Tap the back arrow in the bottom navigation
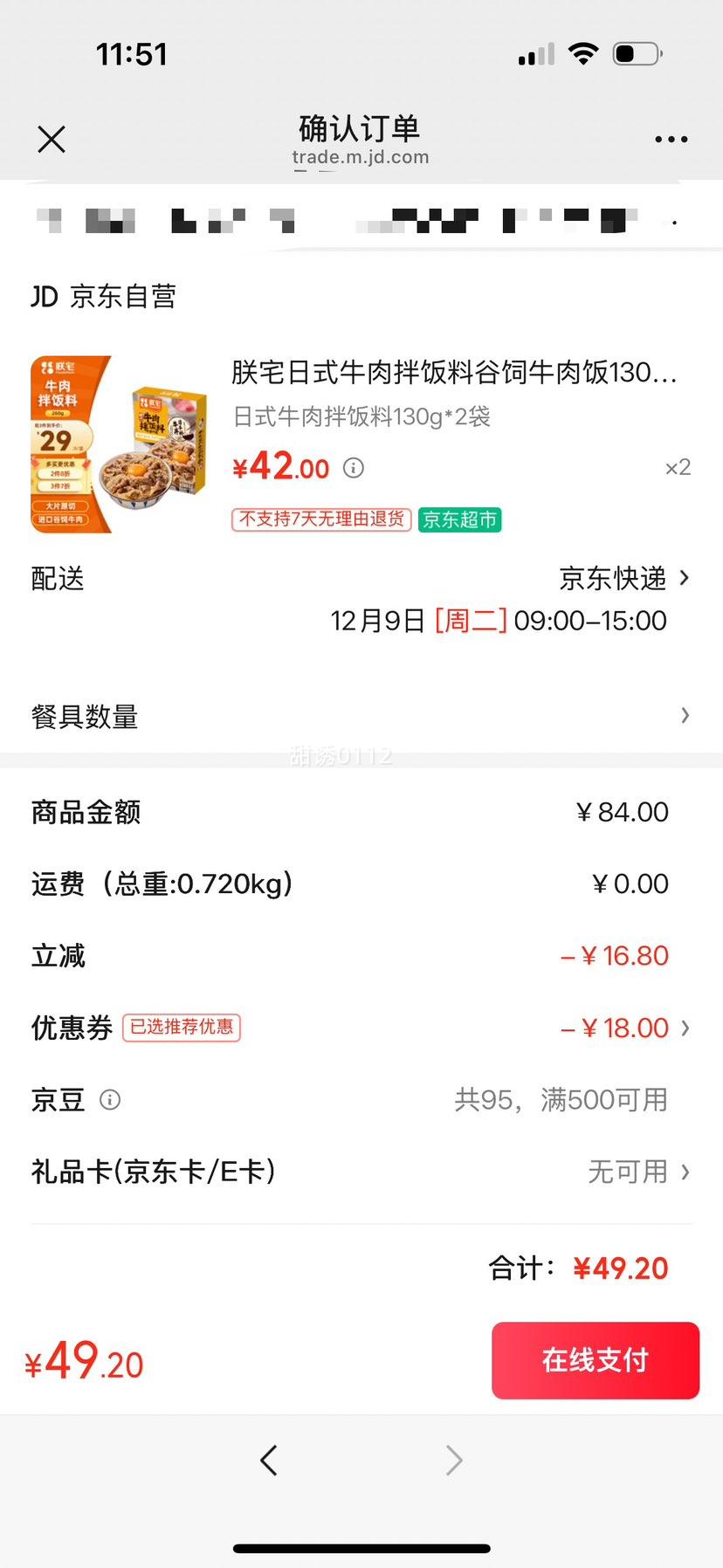 pyautogui.click(x=269, y=1460)
